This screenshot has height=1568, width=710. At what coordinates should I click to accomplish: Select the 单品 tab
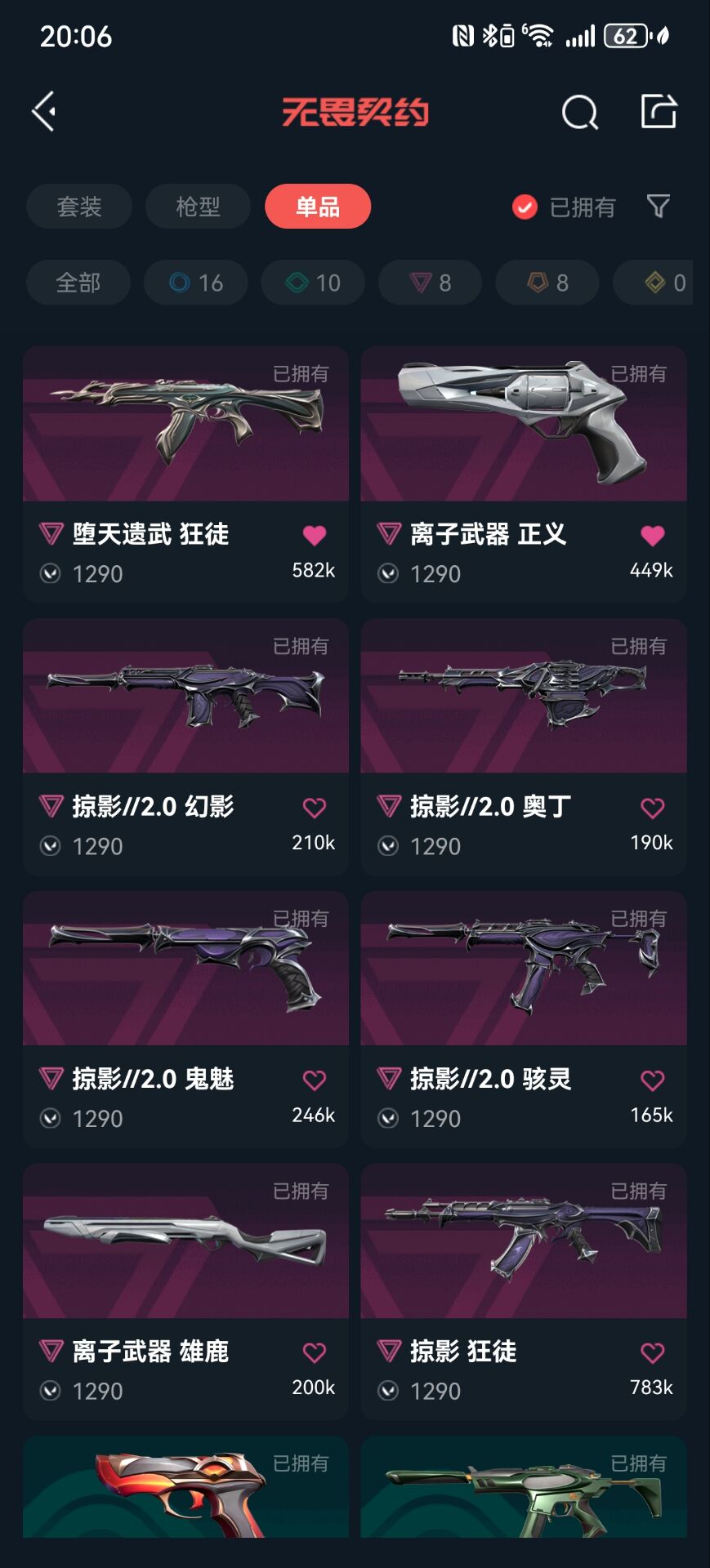318,207
